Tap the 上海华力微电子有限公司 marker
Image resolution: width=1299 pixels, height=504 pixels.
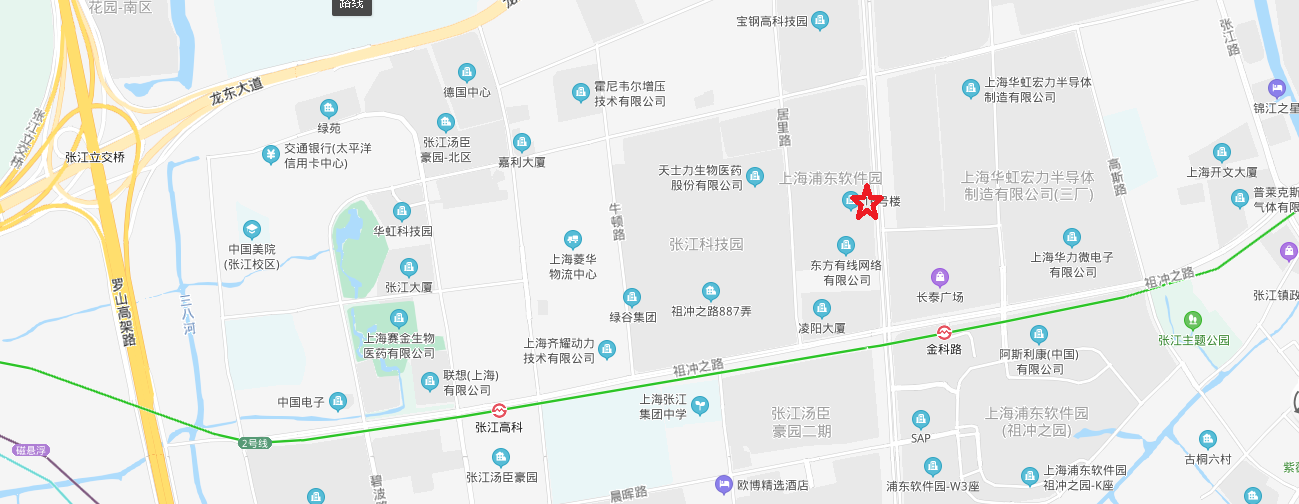tap(1072, 238)
